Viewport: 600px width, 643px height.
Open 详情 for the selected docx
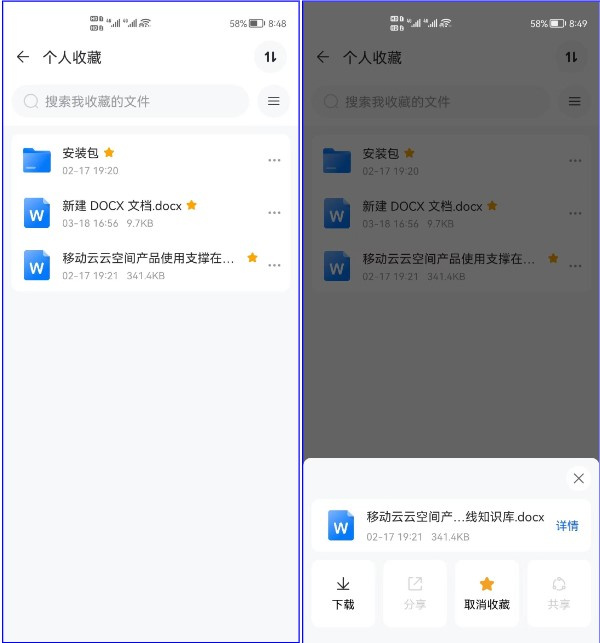point(567,526)
